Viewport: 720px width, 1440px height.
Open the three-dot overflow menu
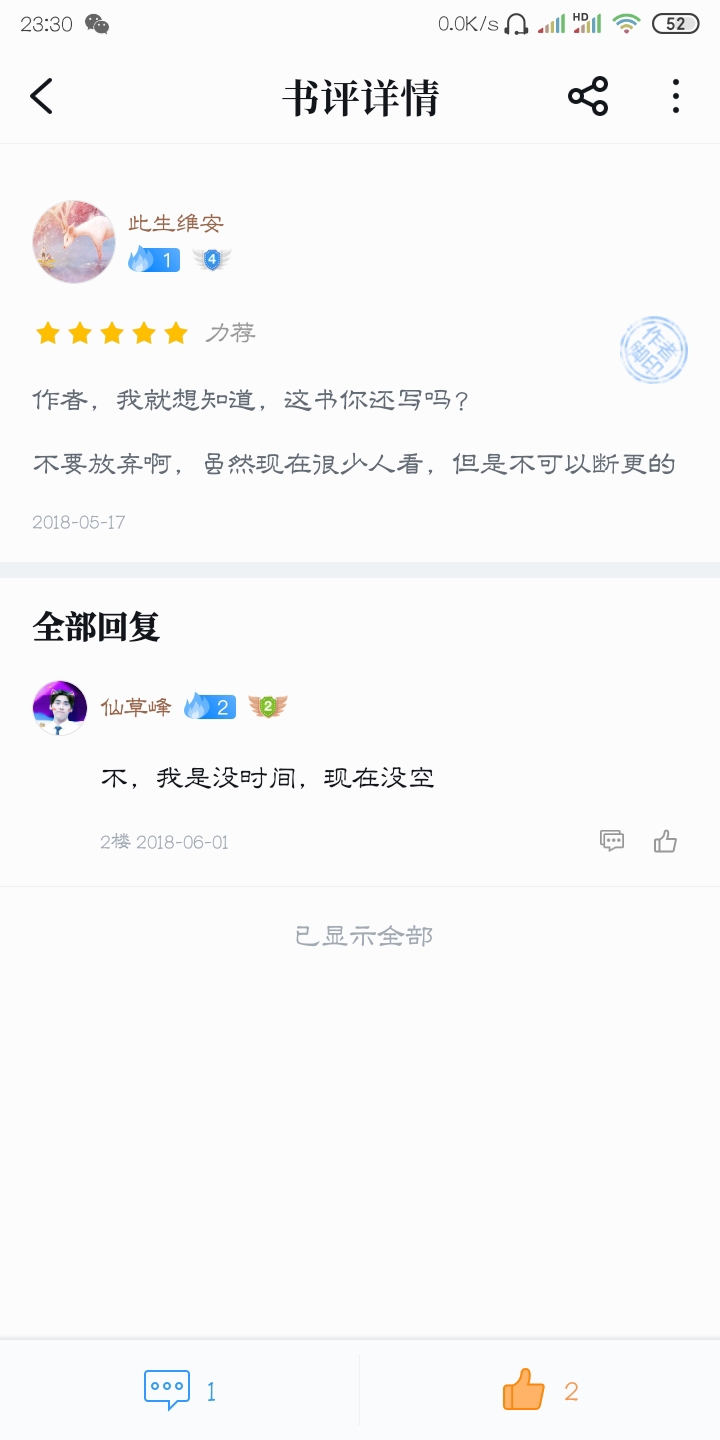tap(676, 97)
